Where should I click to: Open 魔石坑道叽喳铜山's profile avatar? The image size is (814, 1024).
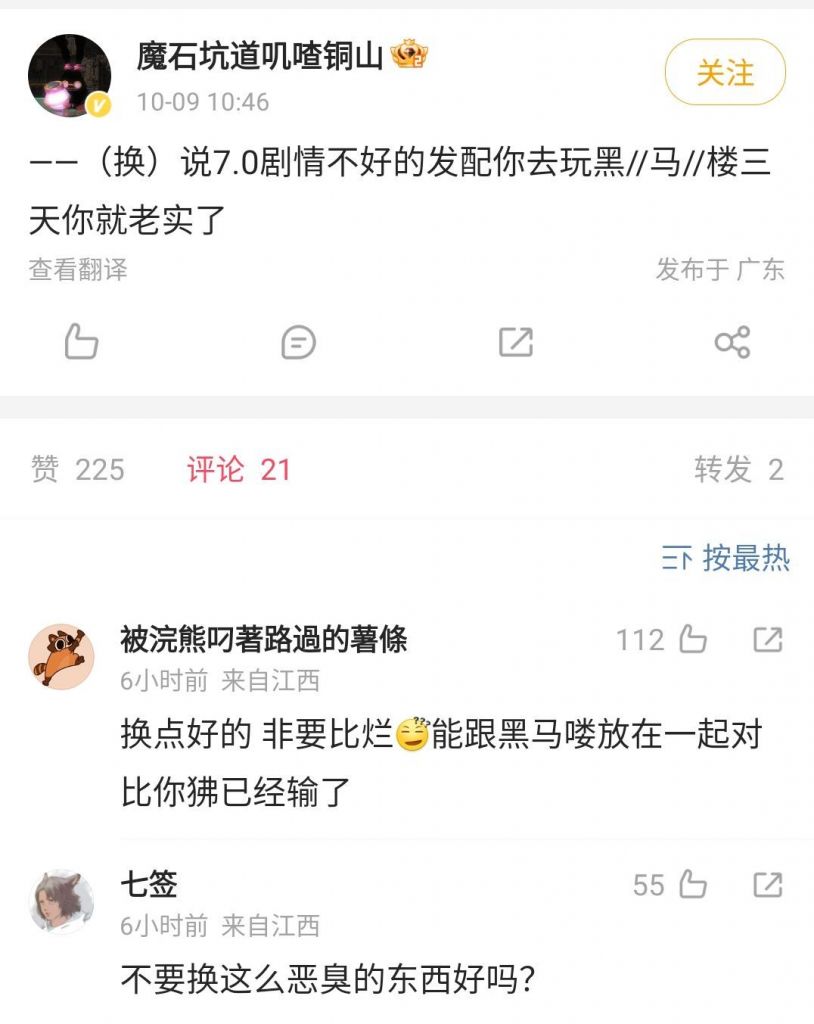tap(69, 75)
